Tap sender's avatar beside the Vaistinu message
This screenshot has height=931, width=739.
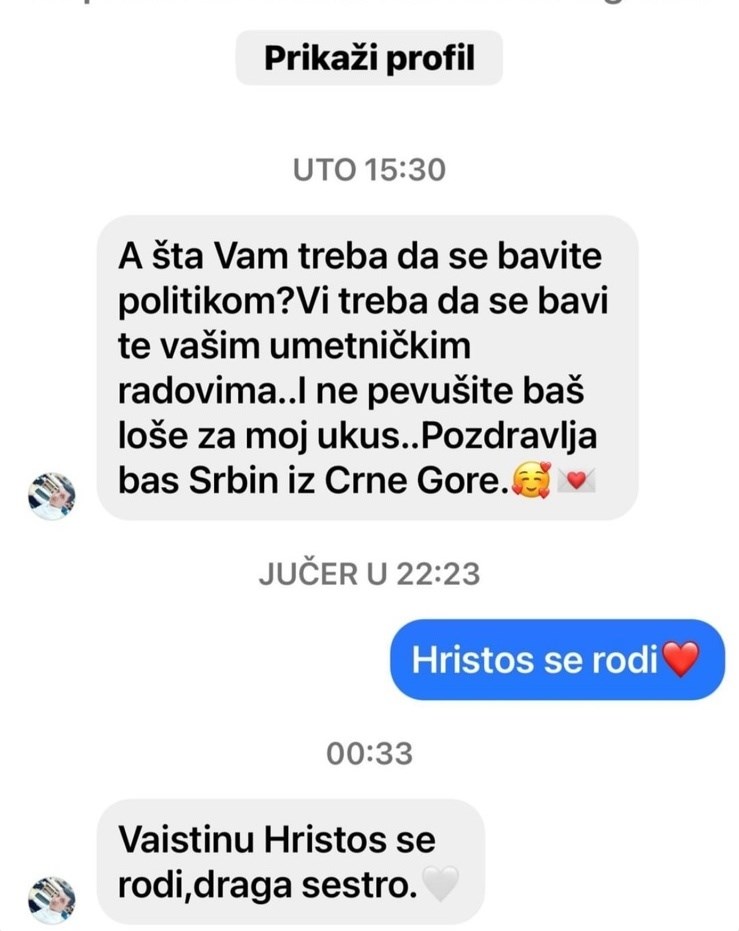[x=52, y=899]
